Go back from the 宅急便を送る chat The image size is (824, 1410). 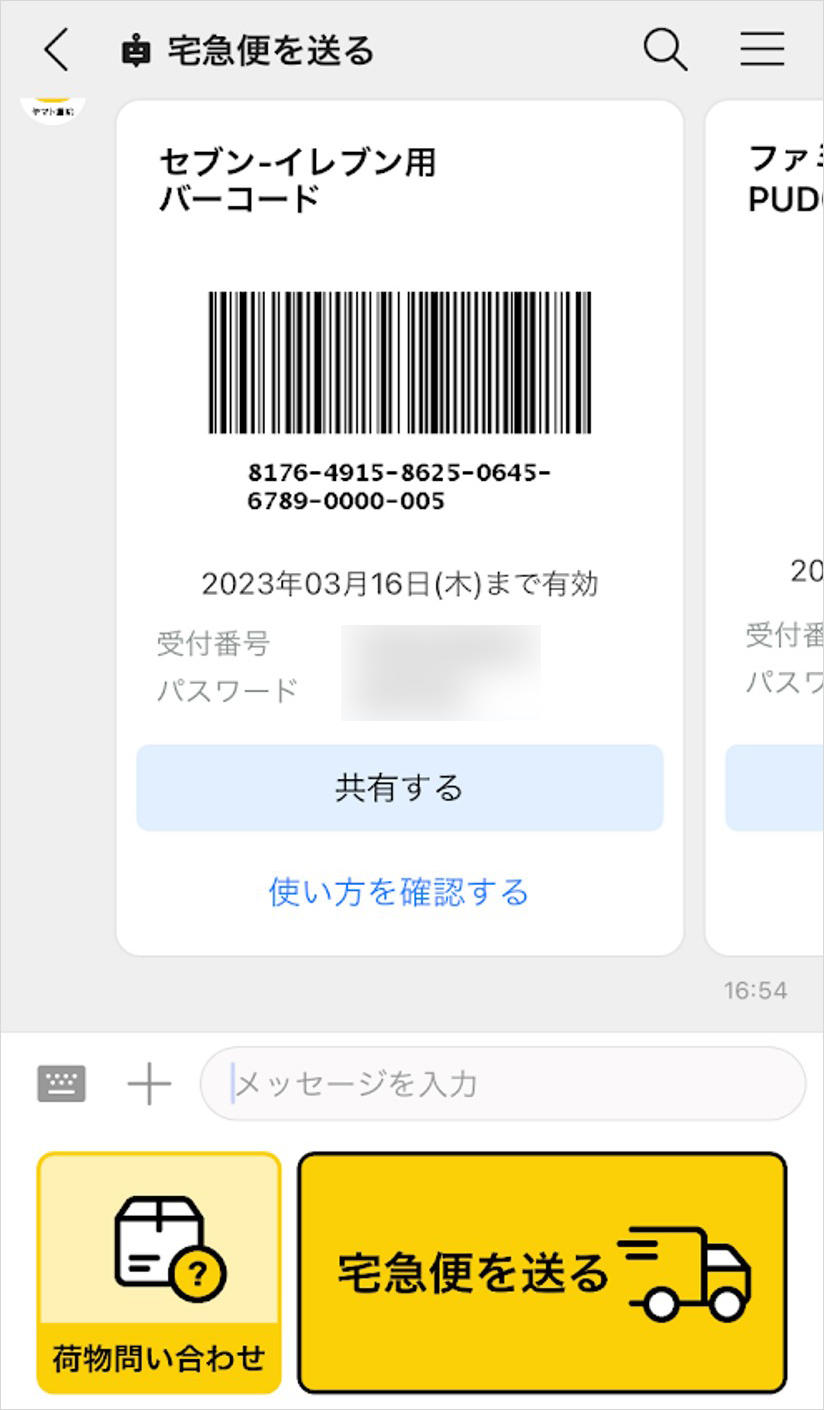click(57, 50)
